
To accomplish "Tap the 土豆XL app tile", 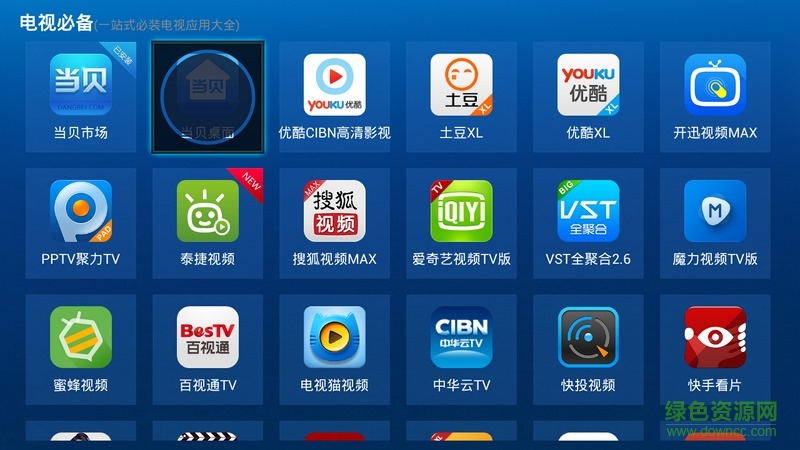I will click(x=461, y=97).
